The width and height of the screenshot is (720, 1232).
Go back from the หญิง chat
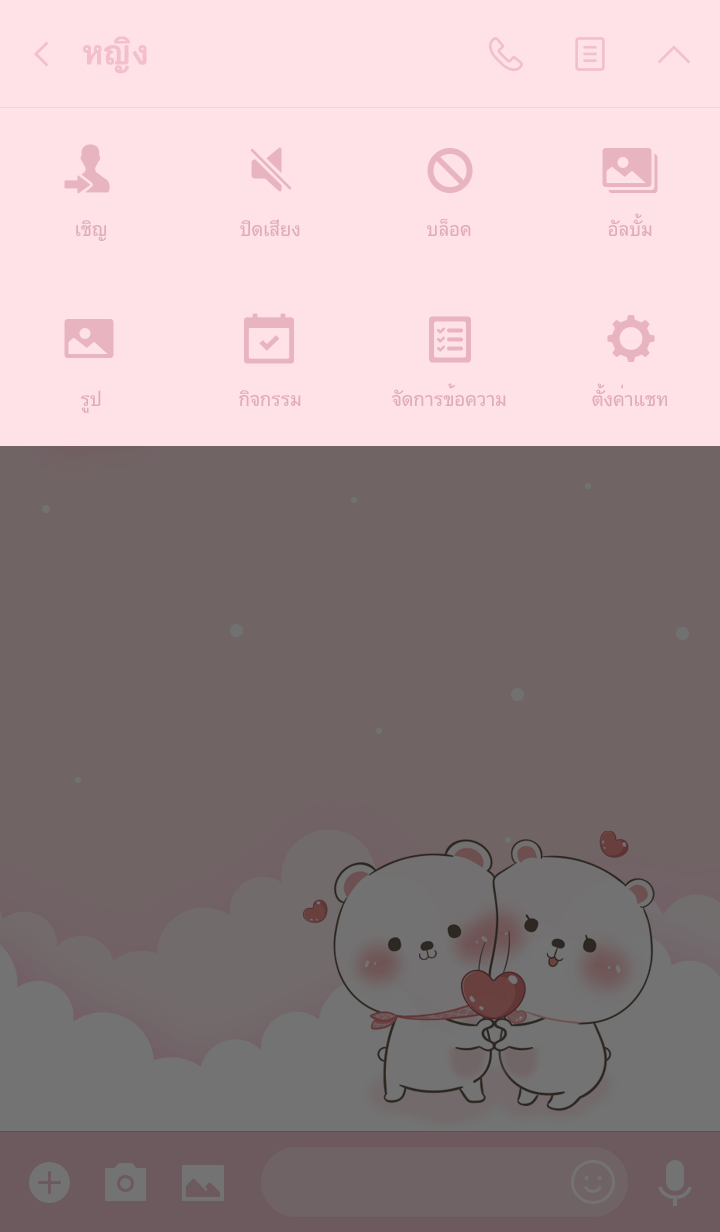coord(41,54)
